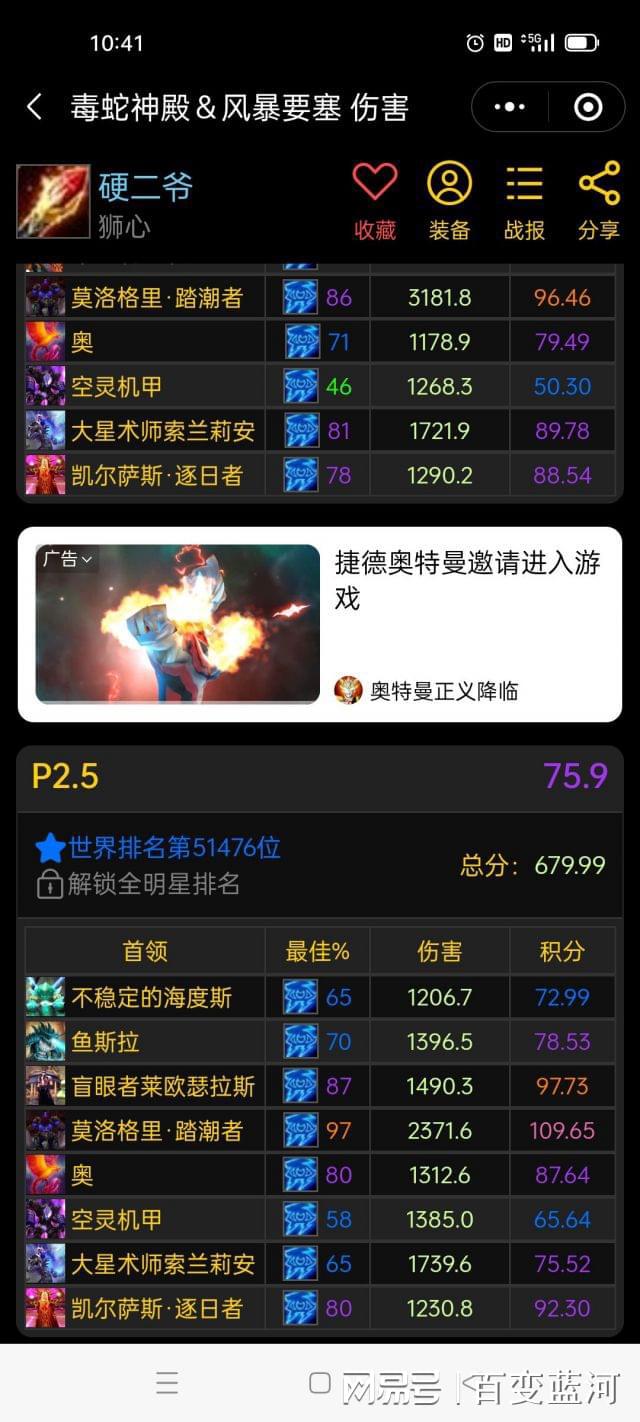Go back using the top-left arrow

(x=35, y=107)
